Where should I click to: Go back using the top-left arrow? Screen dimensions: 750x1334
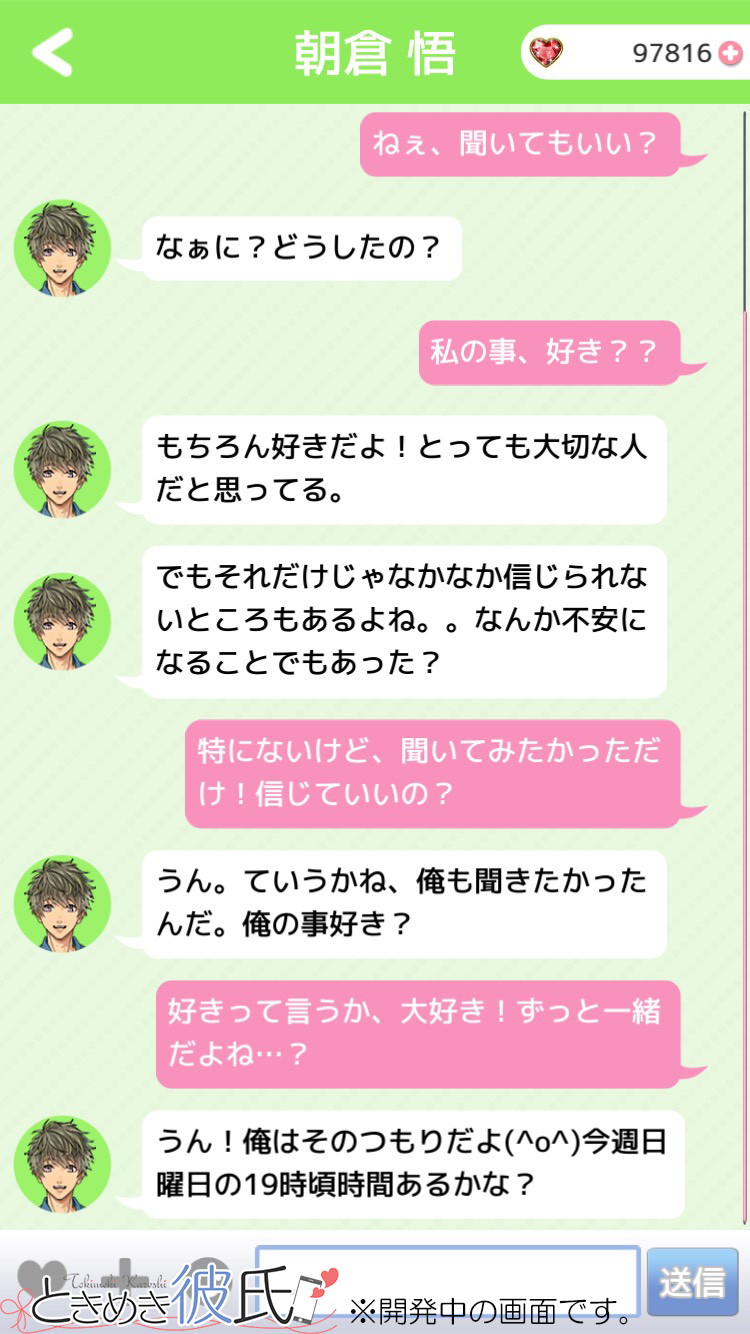coord(52,53)
